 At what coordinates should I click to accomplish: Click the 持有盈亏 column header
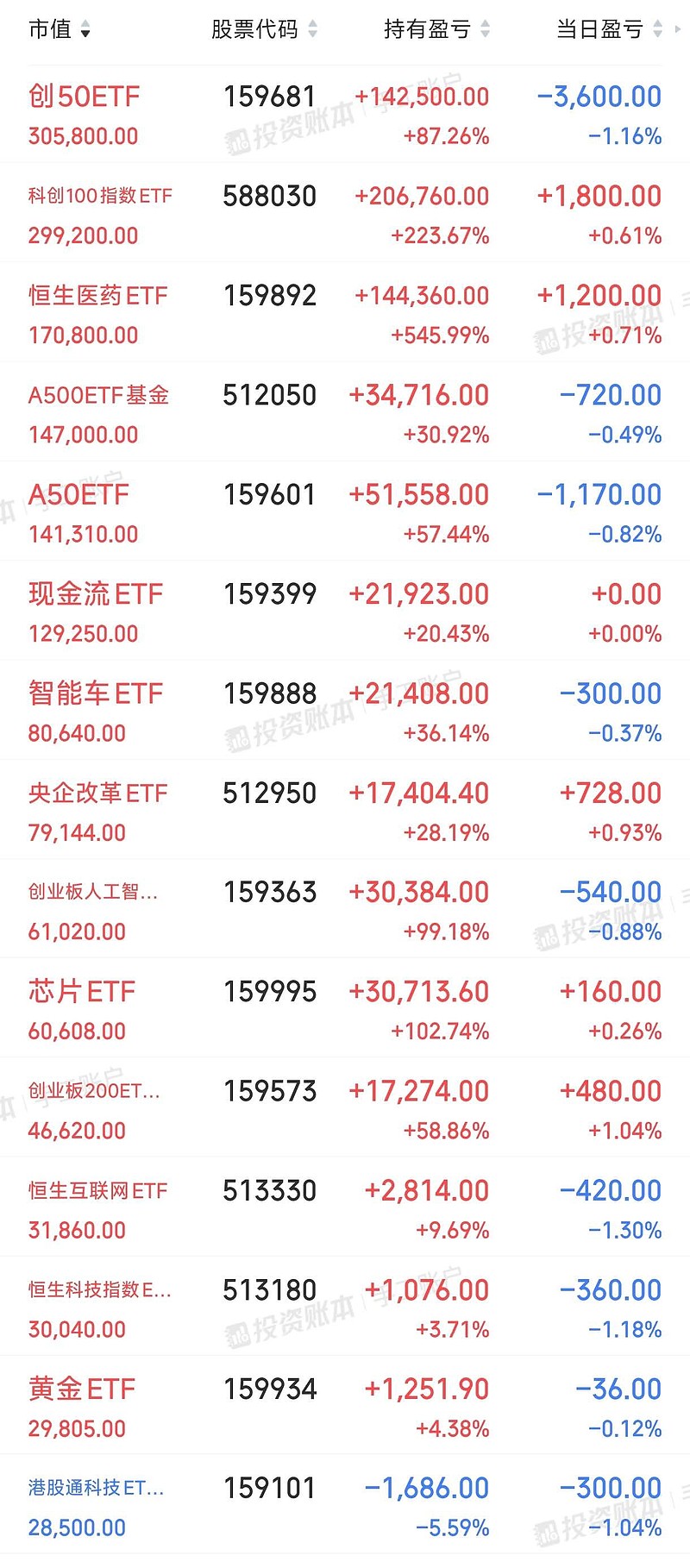429,29
